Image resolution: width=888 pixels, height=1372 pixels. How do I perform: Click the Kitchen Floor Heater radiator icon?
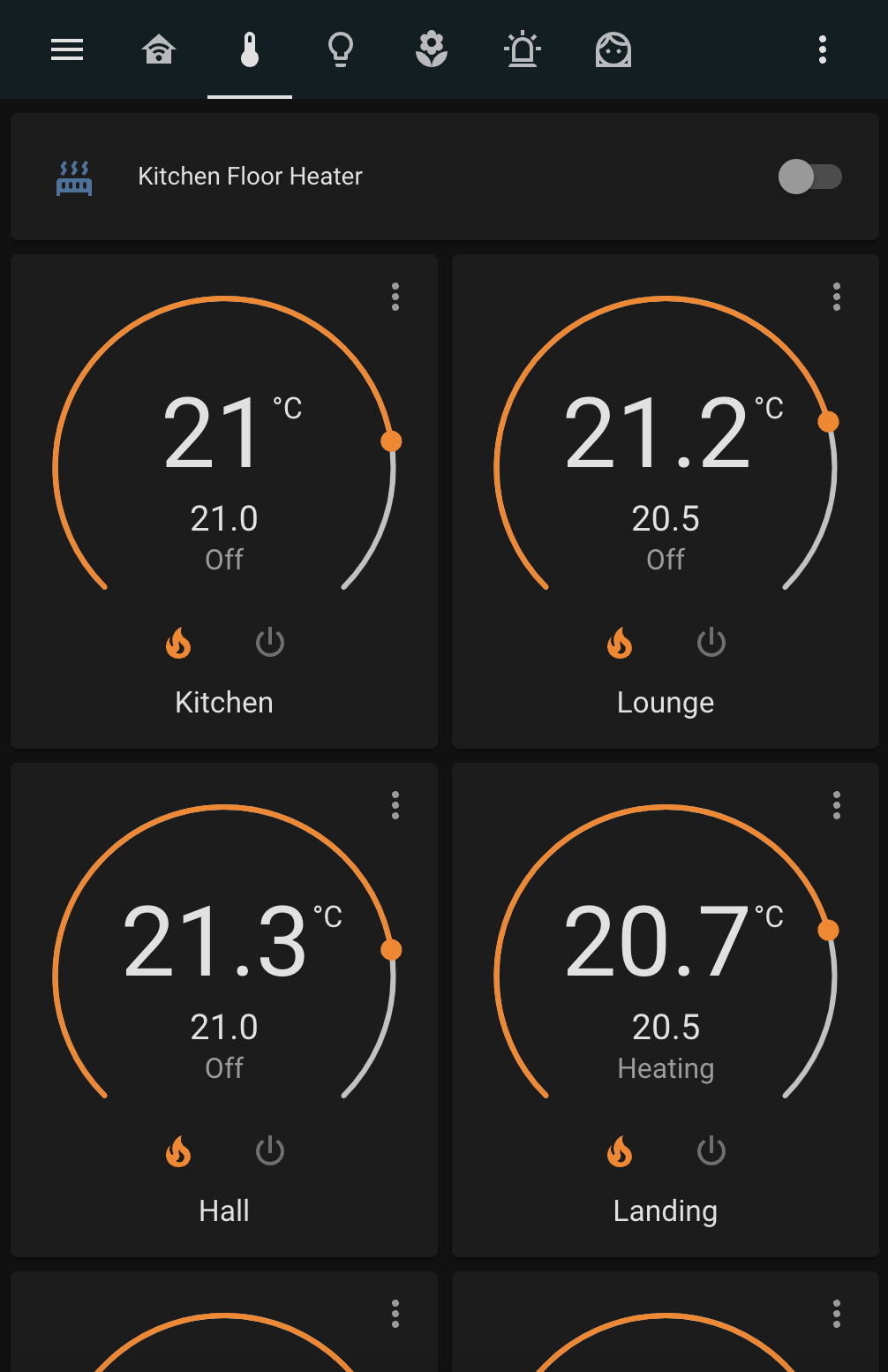74,177
